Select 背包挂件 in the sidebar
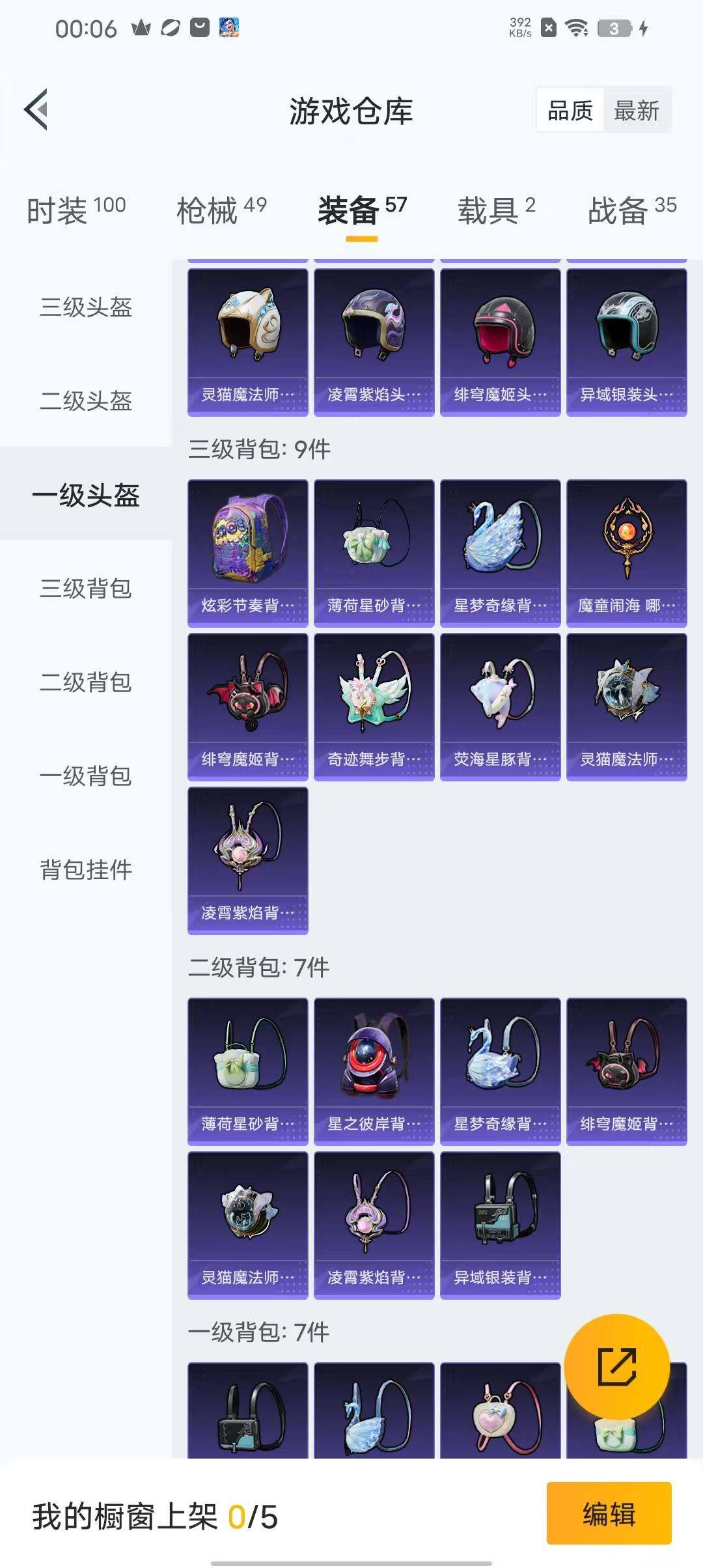Viewport: 703px width, 1568px height. tap(86, 869)
